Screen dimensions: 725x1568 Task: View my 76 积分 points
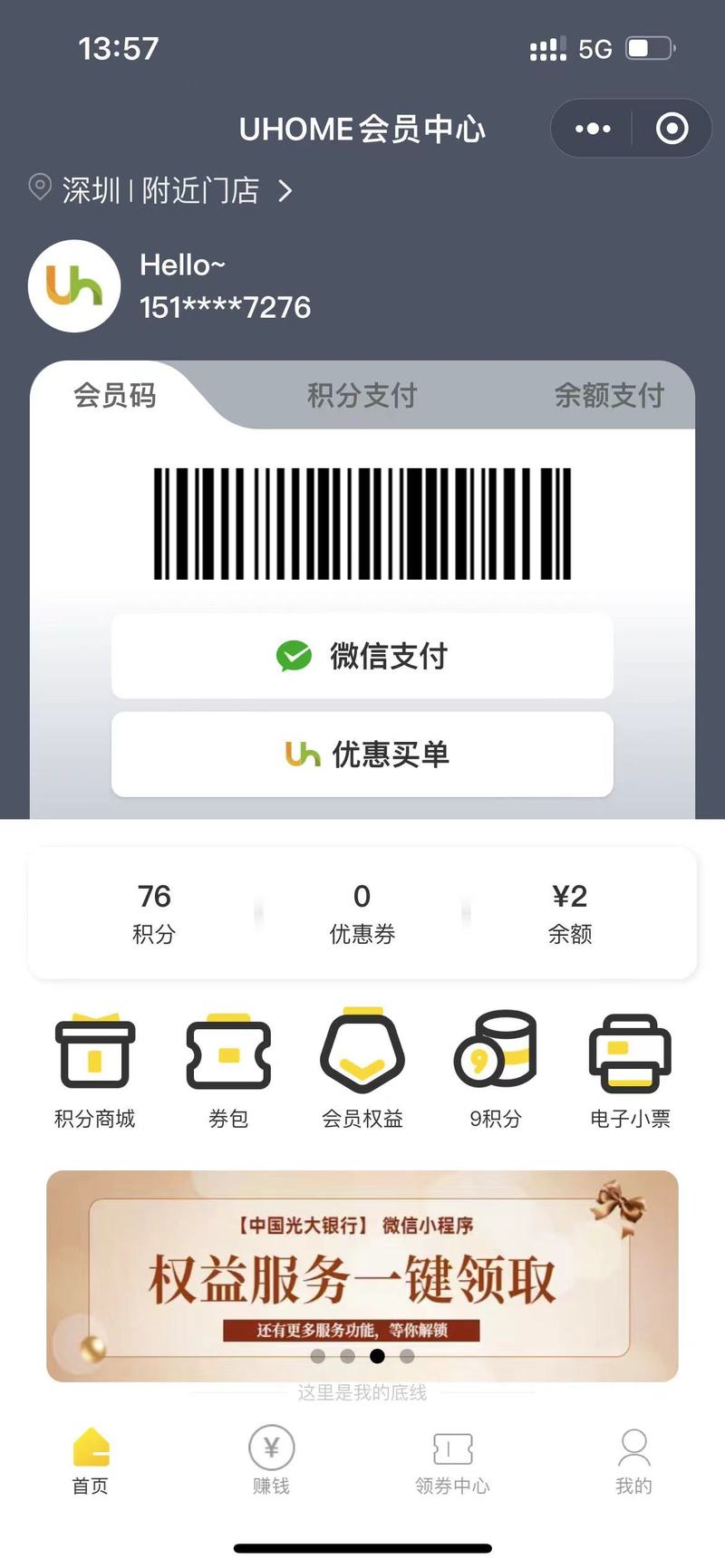(x=154, y=912)
